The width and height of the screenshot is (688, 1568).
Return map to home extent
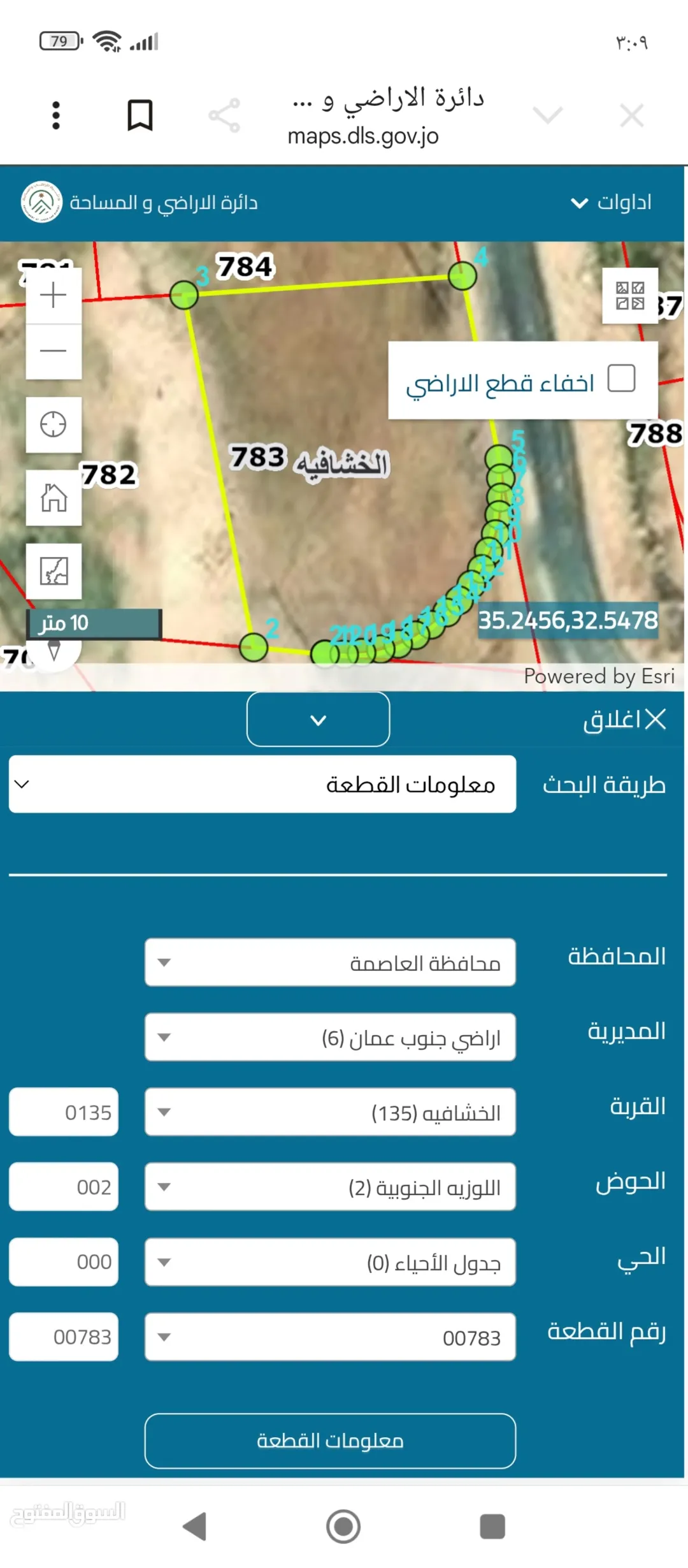coord(54,498)
